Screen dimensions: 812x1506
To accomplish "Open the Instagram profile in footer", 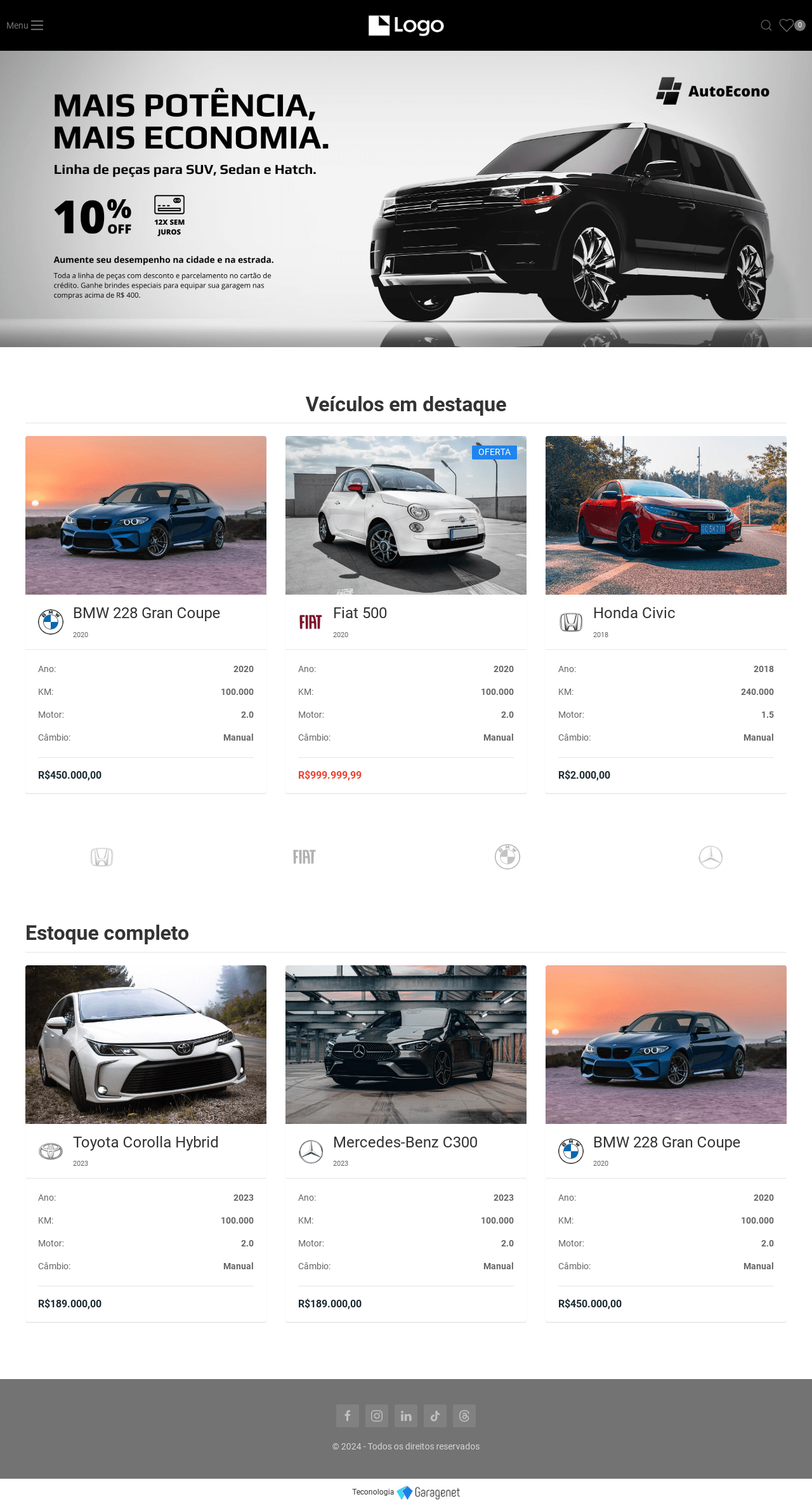I will tap(377, 1416).
